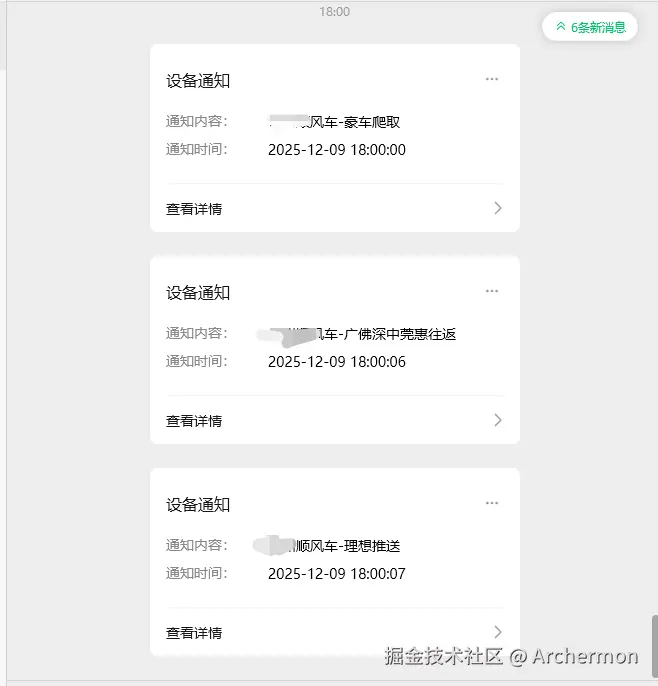View details of the 理想推送 notification
The width and height of the screenshot is (658, 686).
334,632
